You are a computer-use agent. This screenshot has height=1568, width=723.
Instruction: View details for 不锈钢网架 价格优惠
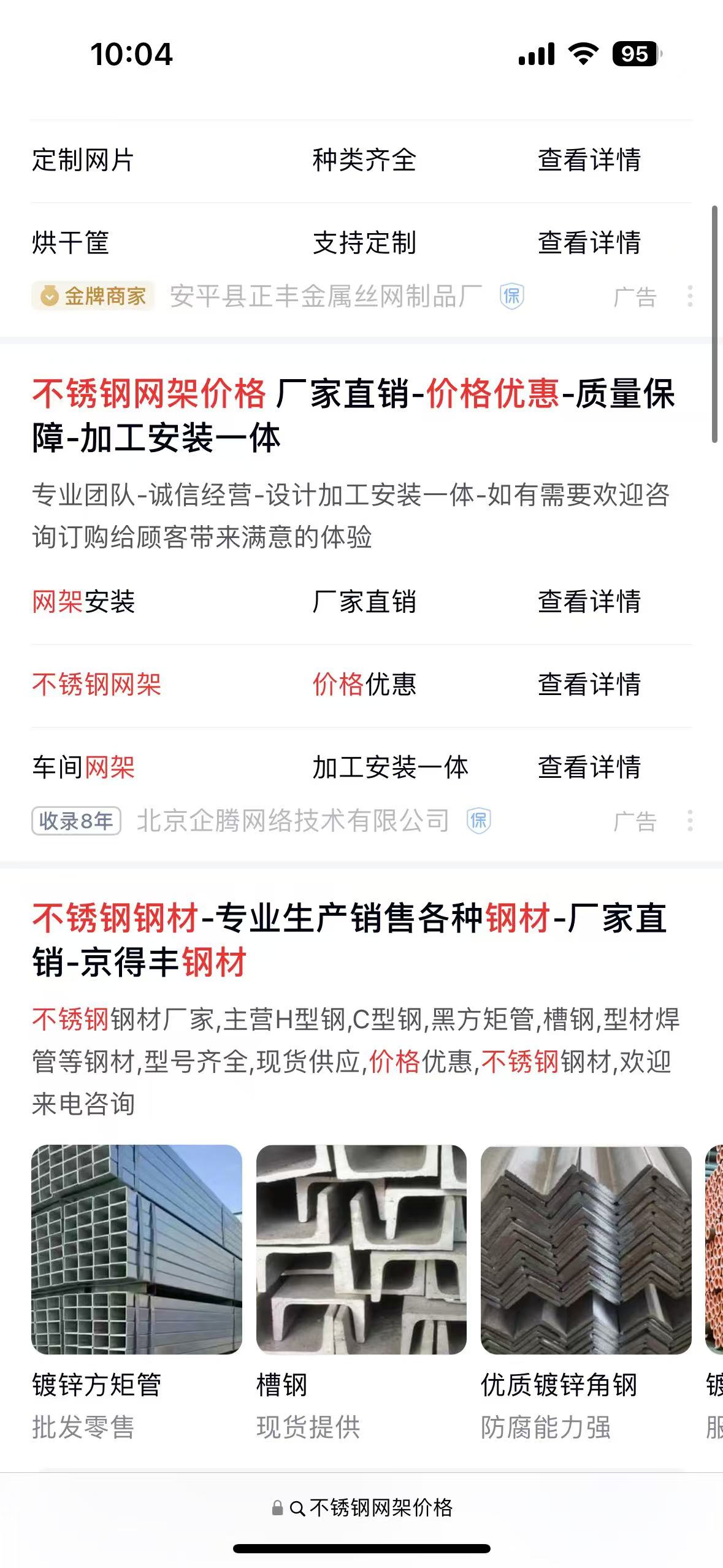[x=589, y=685]
